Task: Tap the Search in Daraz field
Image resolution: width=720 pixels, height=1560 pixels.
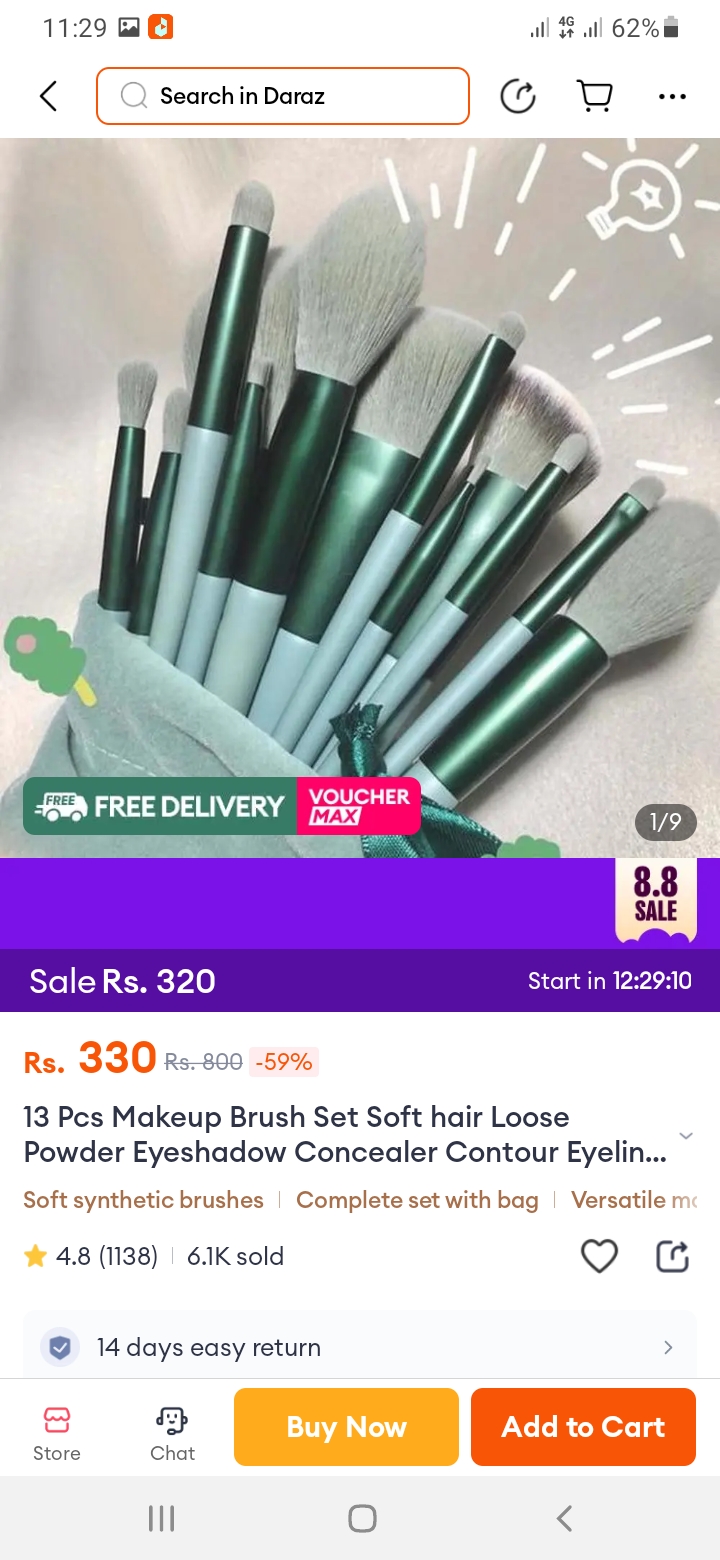Action: pos(283,96)
